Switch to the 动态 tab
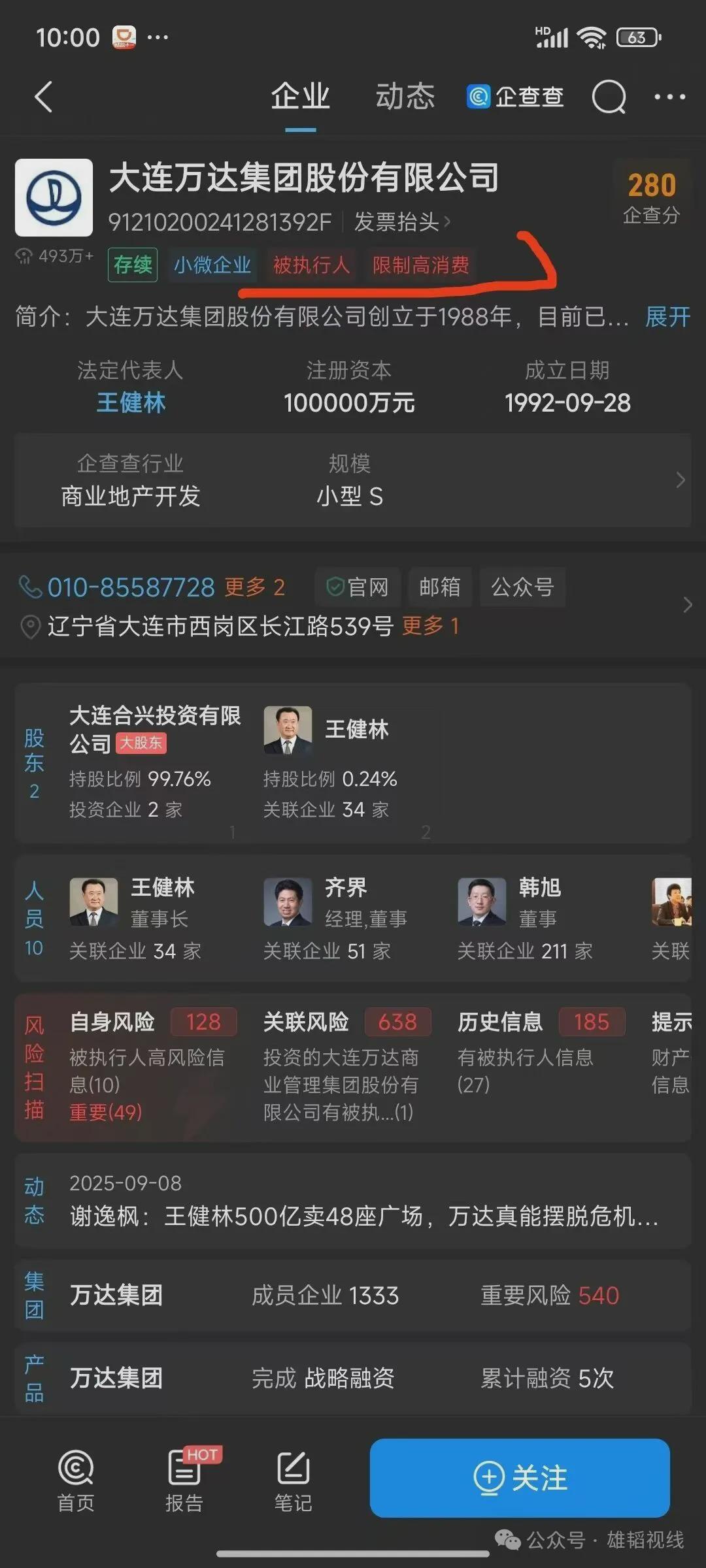706x1568 pixels. [x=405, y=97]
